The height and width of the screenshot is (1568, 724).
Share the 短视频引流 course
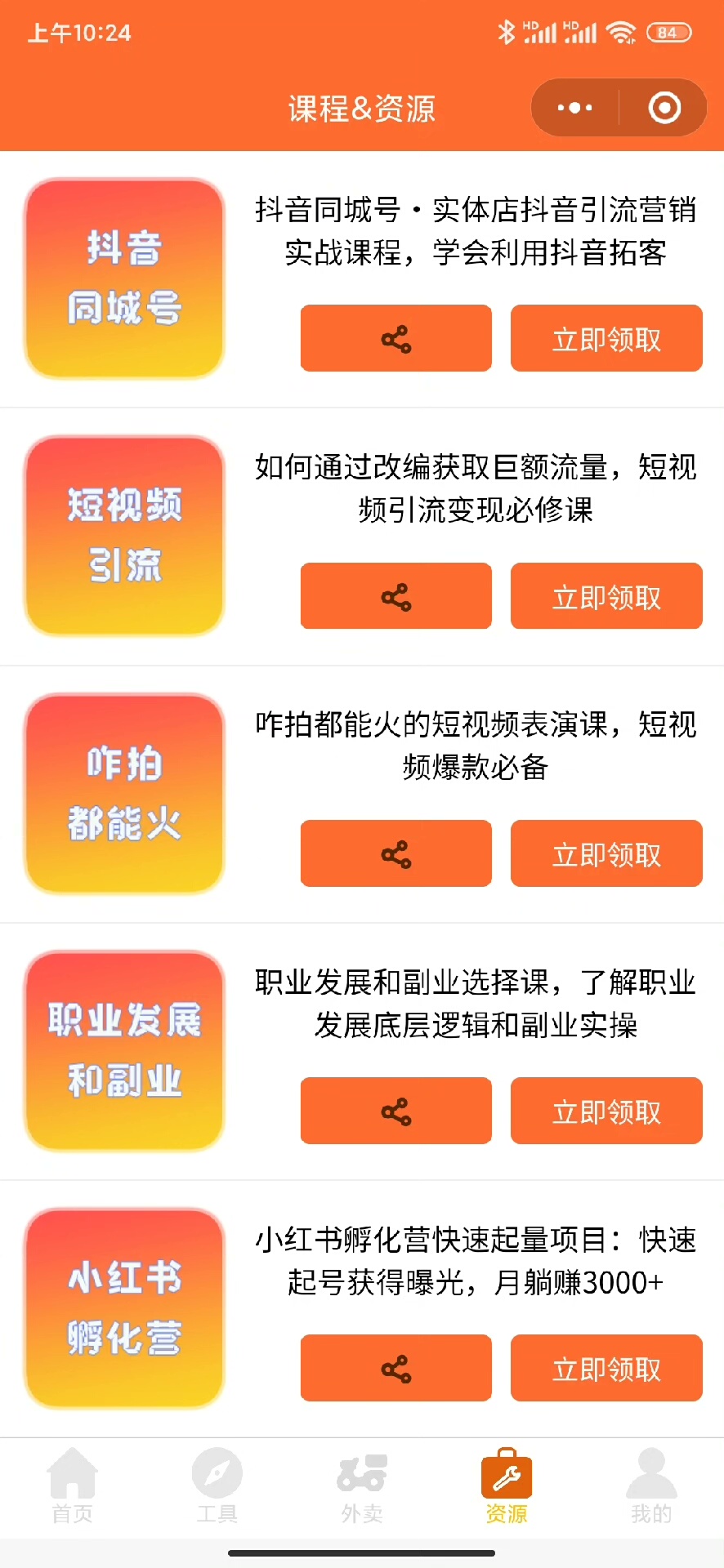[x=396, y=596]
